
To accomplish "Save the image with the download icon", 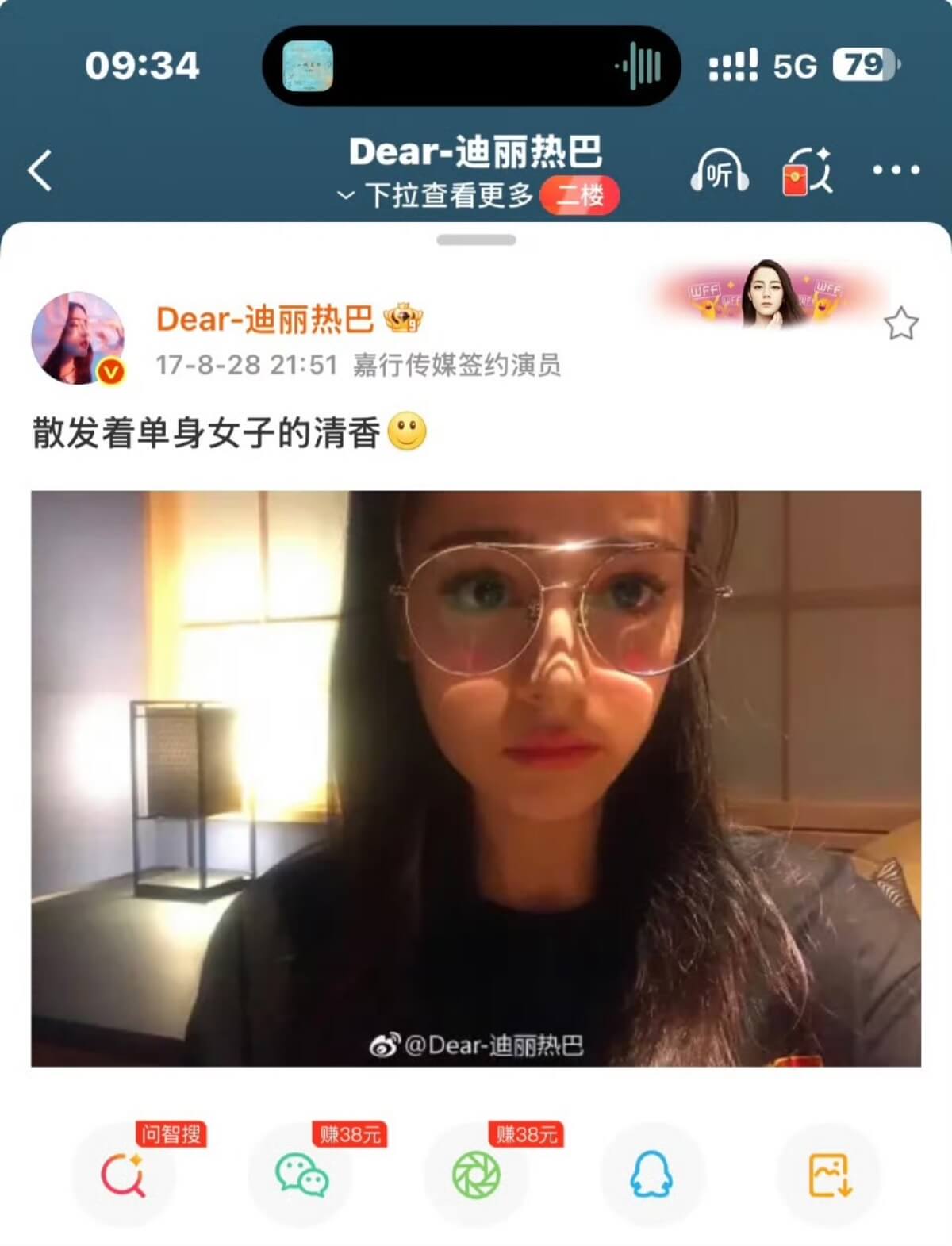I will tap(829, 1175).
